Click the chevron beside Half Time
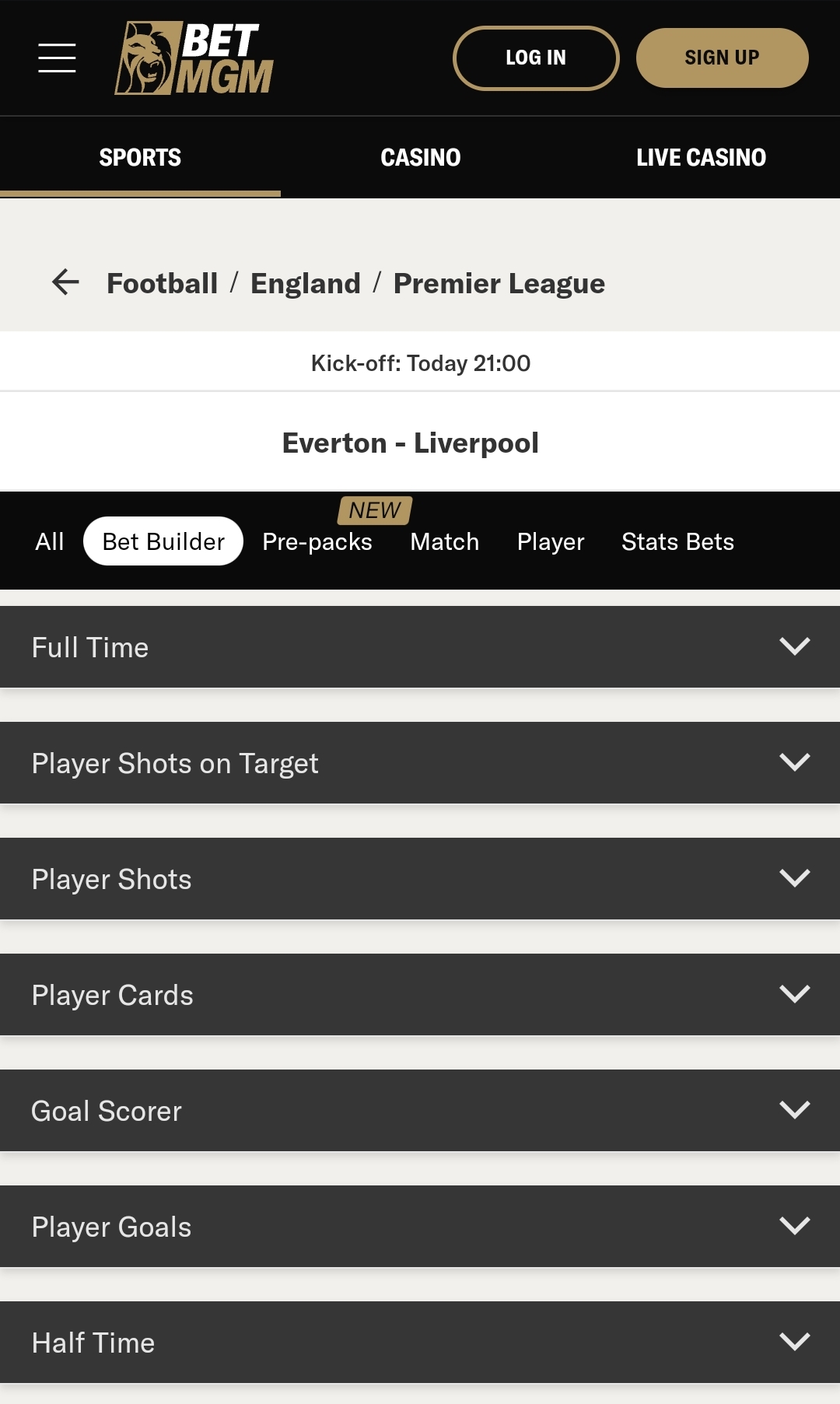The image size is (840, 1404). click(x=794, y=1343)
